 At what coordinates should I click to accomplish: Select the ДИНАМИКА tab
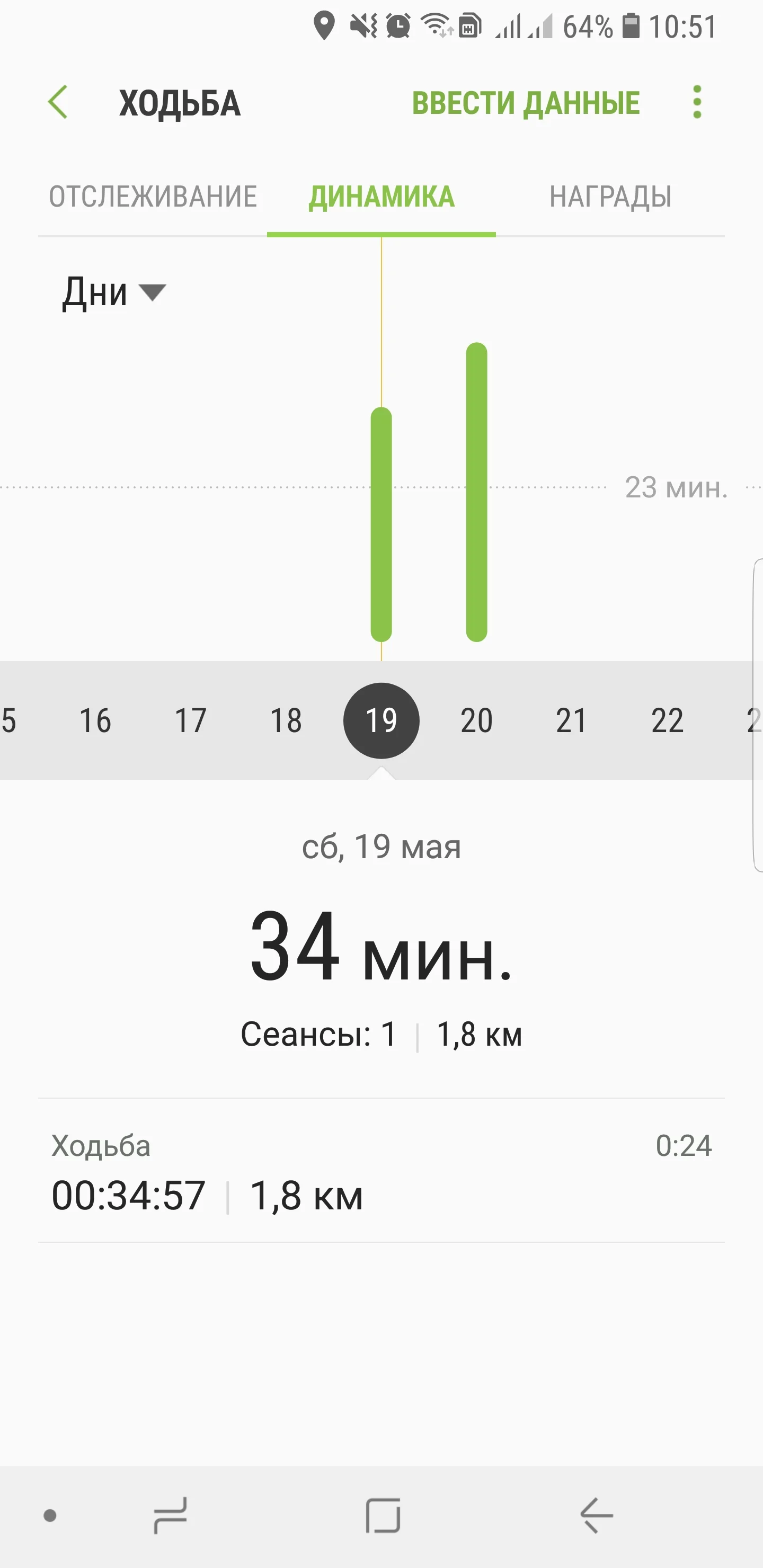(x=381, y=197)
